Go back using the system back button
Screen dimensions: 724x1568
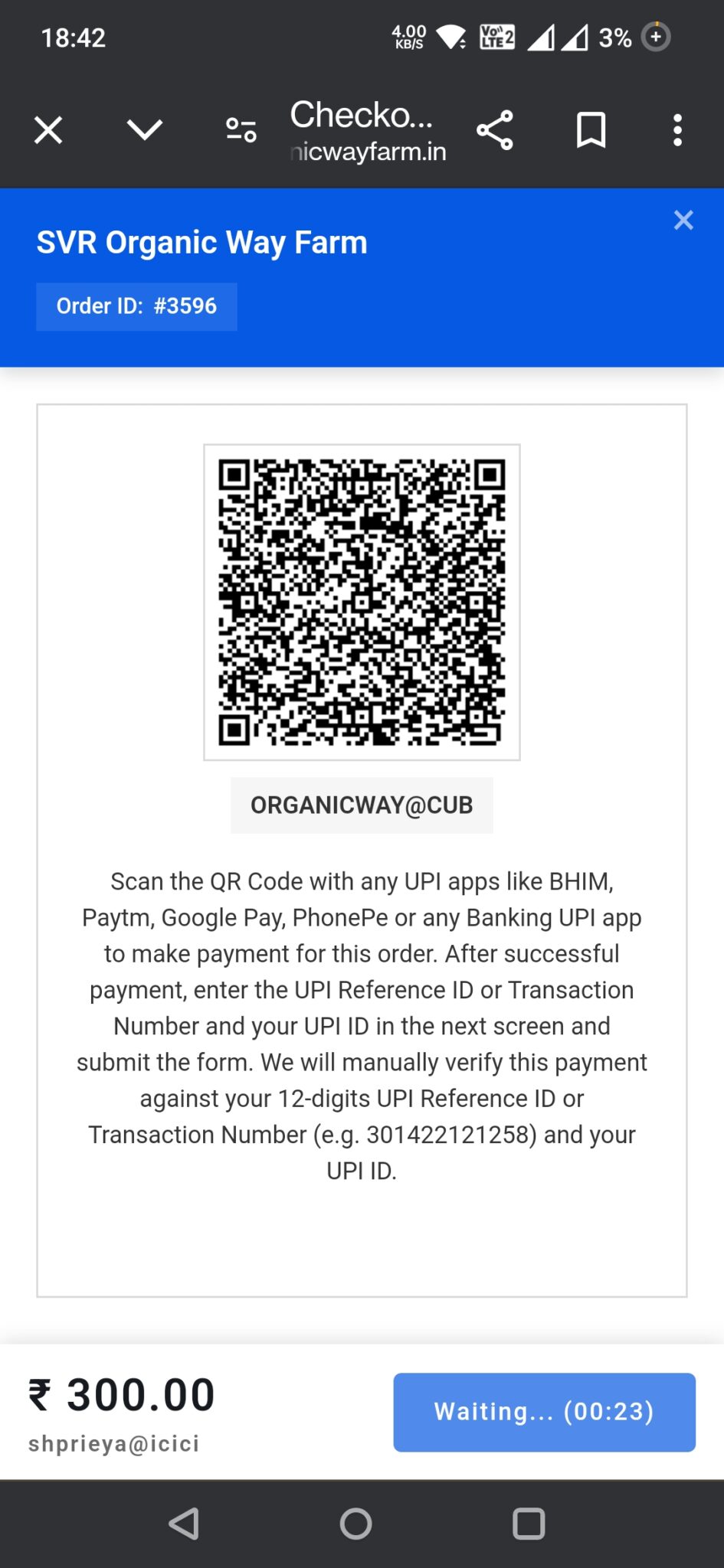pyautogui.click(x=184, y=1524)
